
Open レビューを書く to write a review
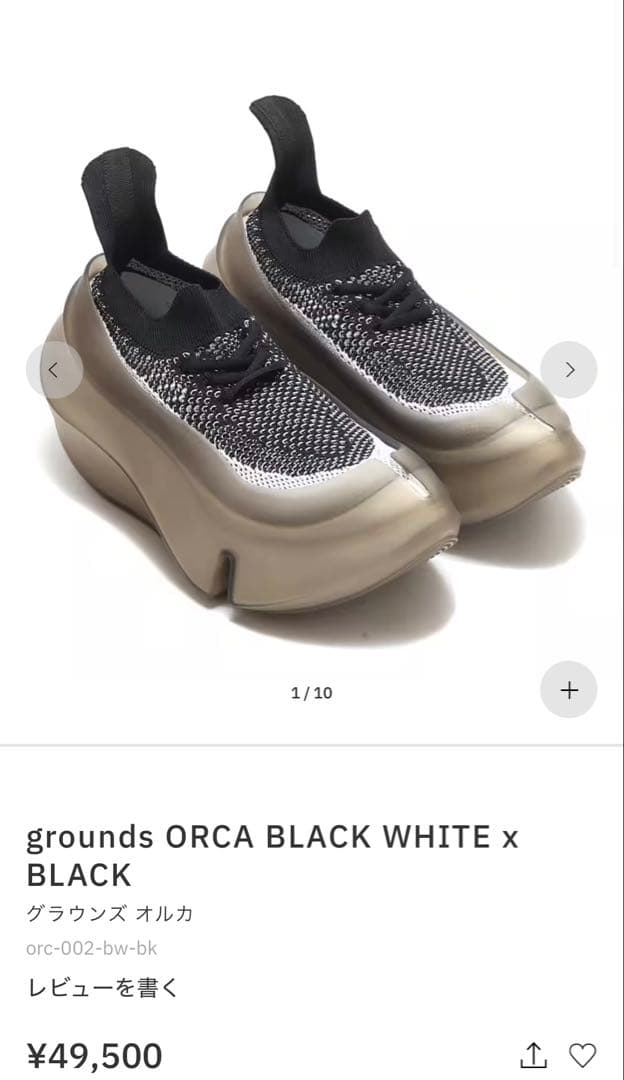tap(103, 988)
